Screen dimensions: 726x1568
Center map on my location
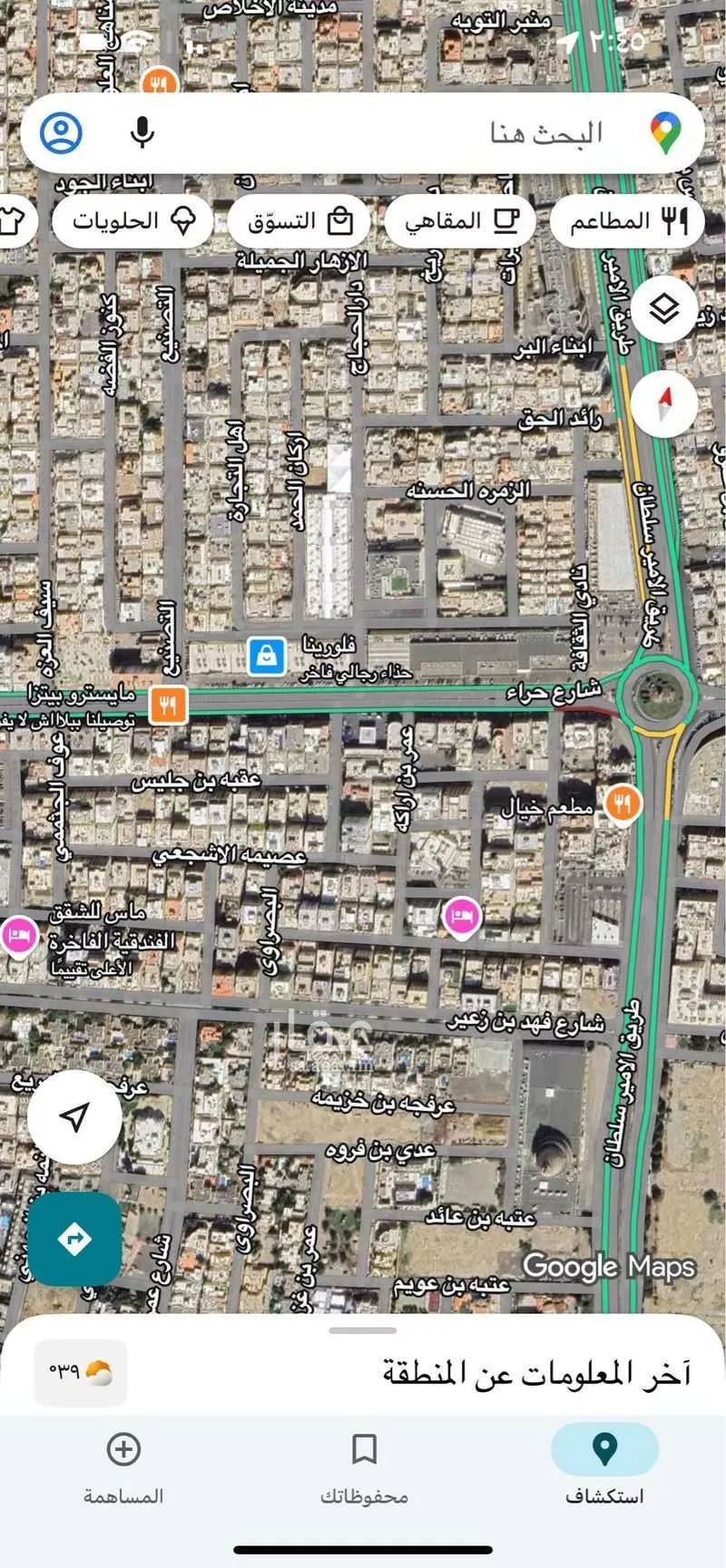[x=74, y=1116]
